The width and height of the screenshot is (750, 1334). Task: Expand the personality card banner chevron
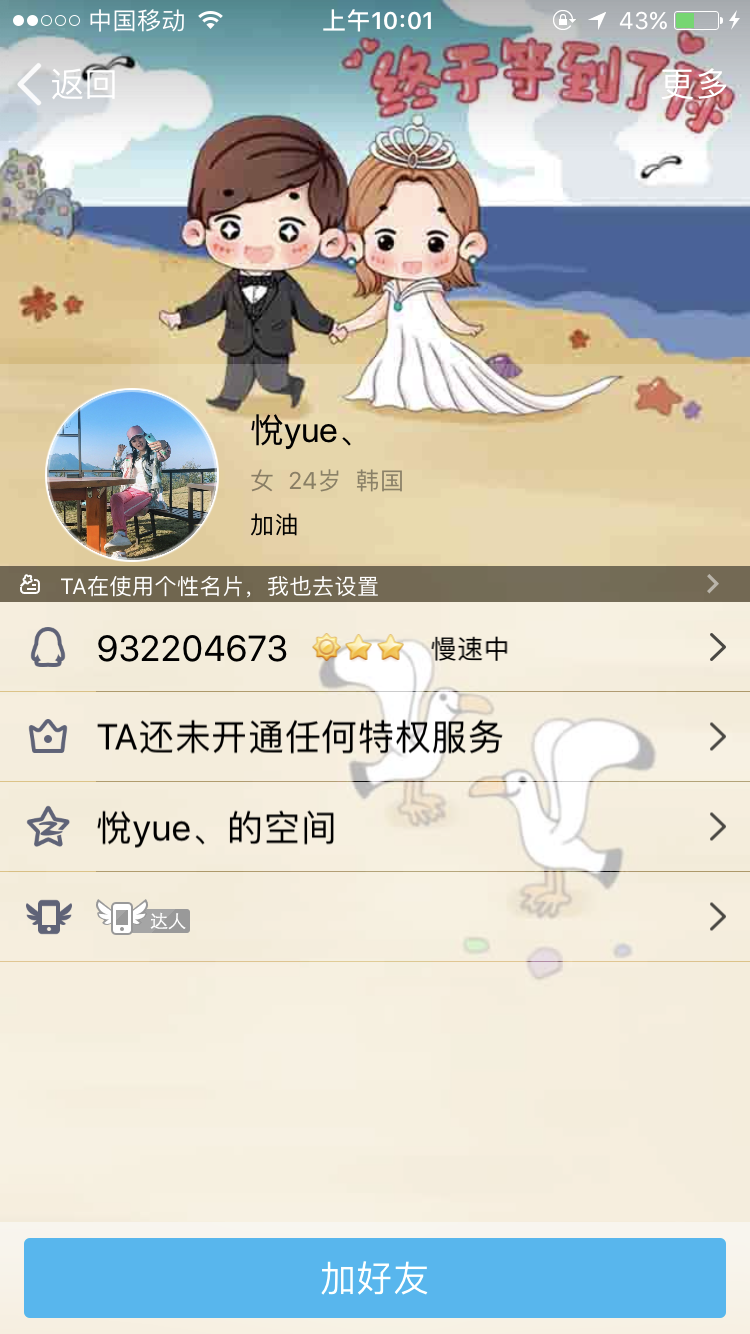click(712, 584)
